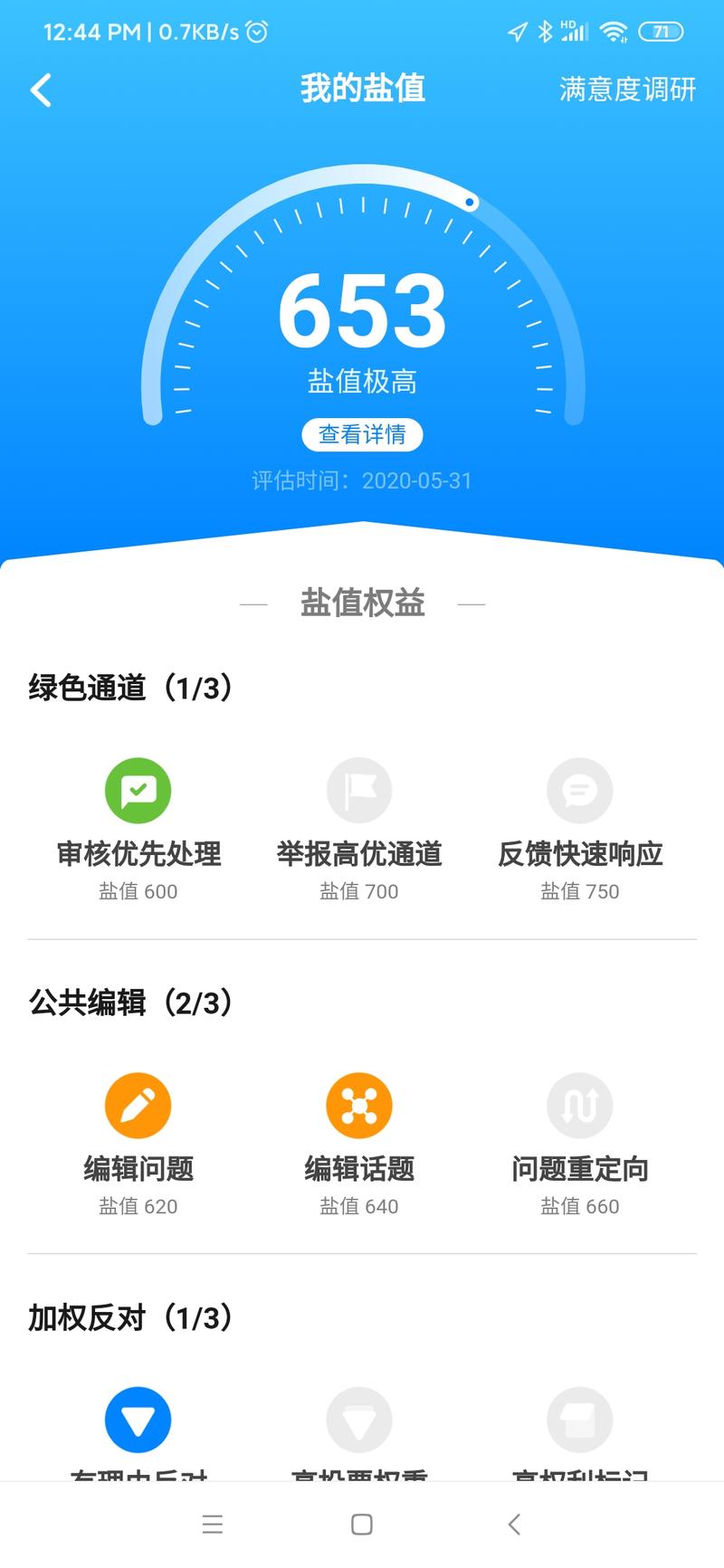This screenshot has height=1568, width=724.
Task: Tap the 问题重定向 redirect arrows icon
Action: [580, 1105]
